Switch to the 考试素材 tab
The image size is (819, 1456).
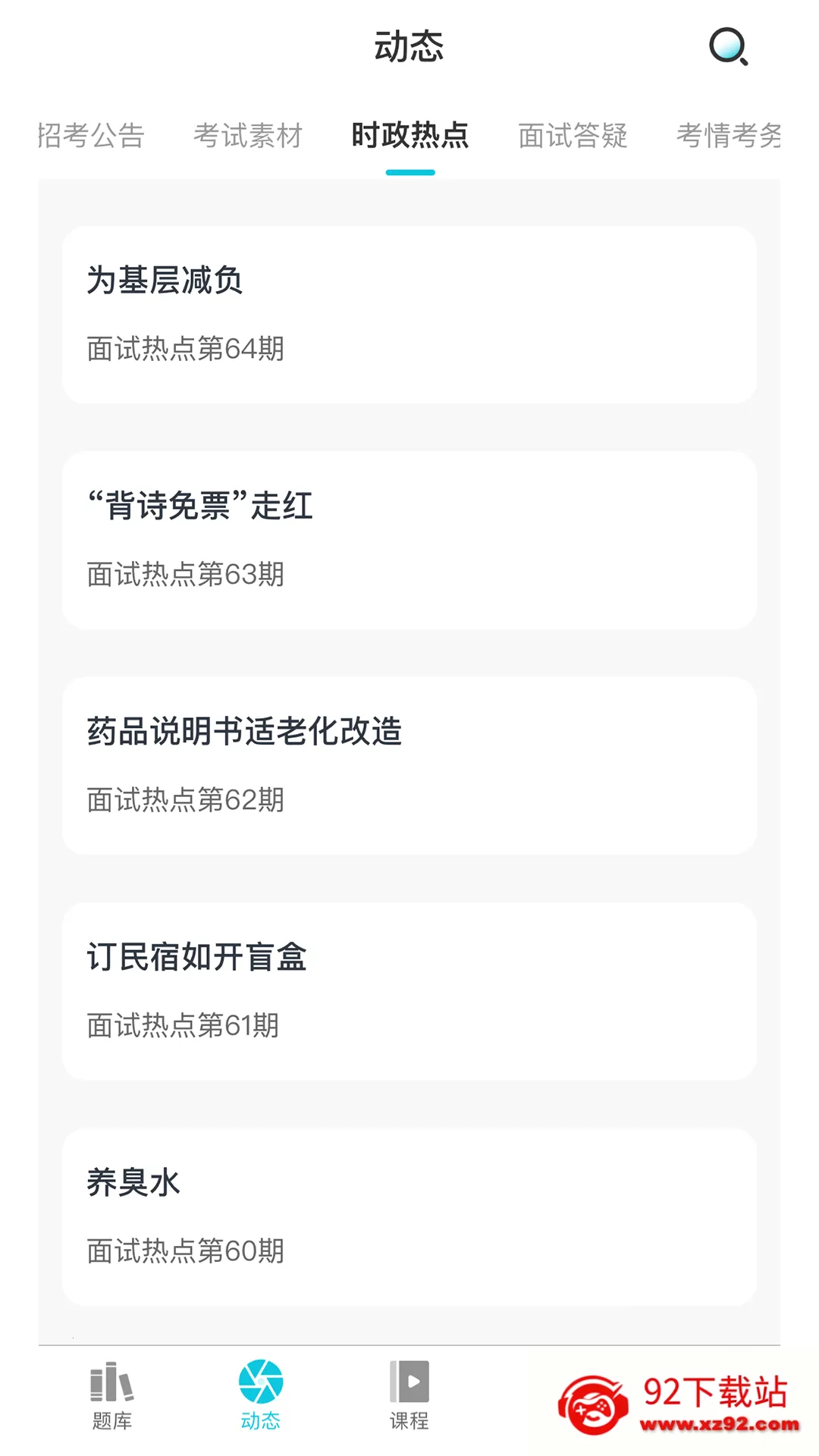click(x=248, y=136)
